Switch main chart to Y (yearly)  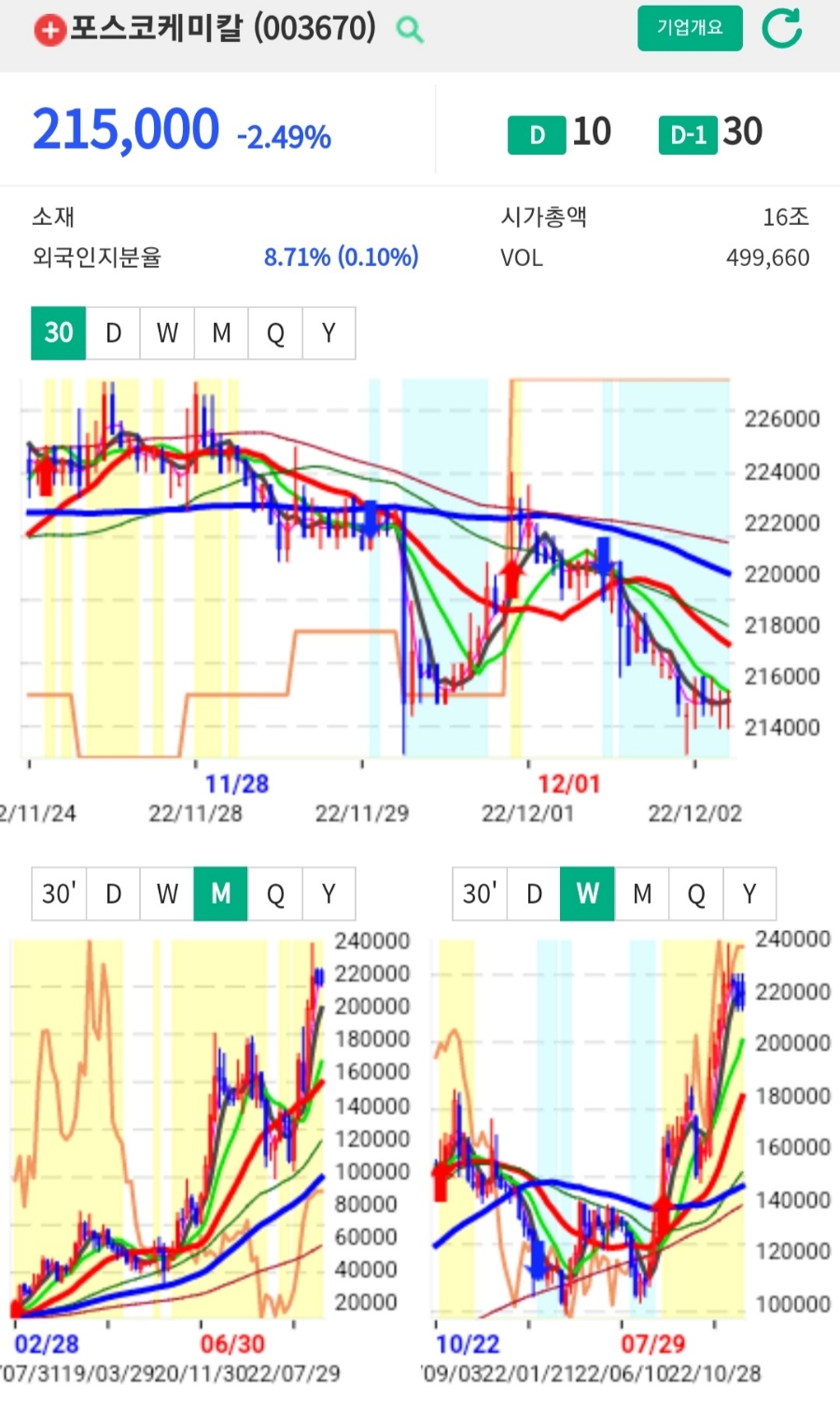tap(329, 333)
